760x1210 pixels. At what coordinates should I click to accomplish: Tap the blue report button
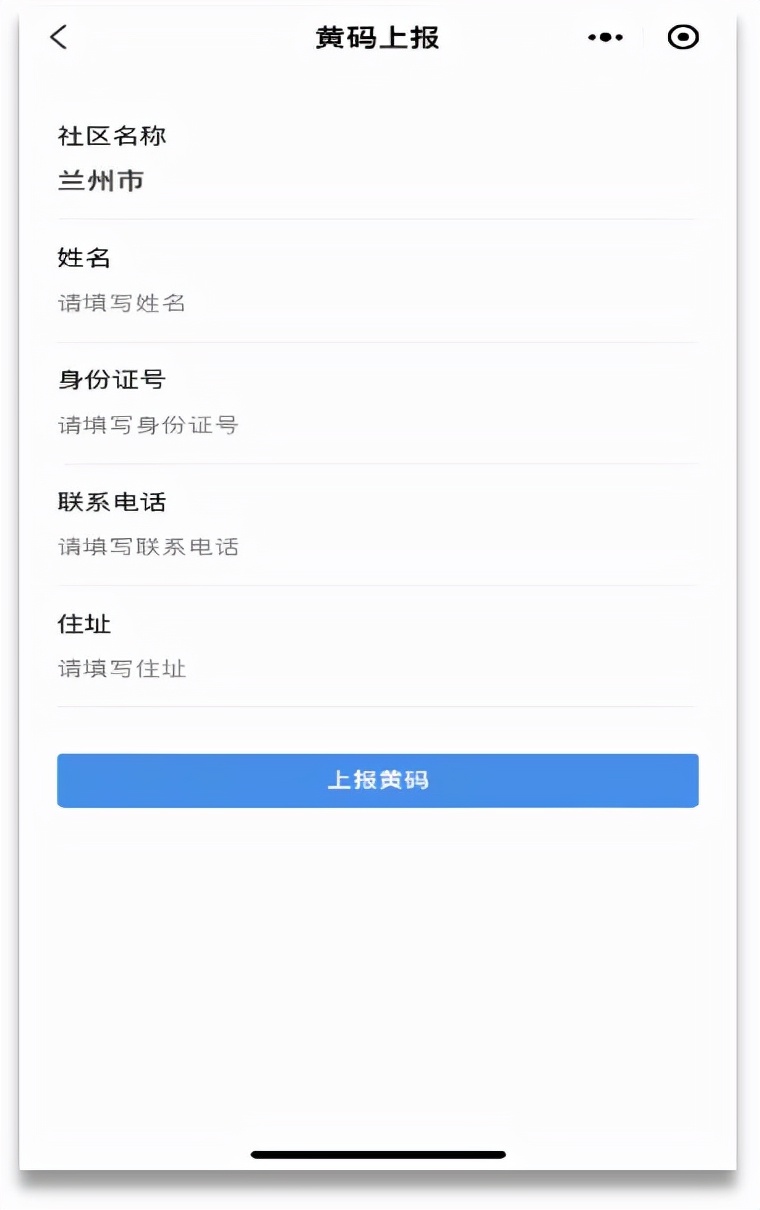(x=377, y=781)
